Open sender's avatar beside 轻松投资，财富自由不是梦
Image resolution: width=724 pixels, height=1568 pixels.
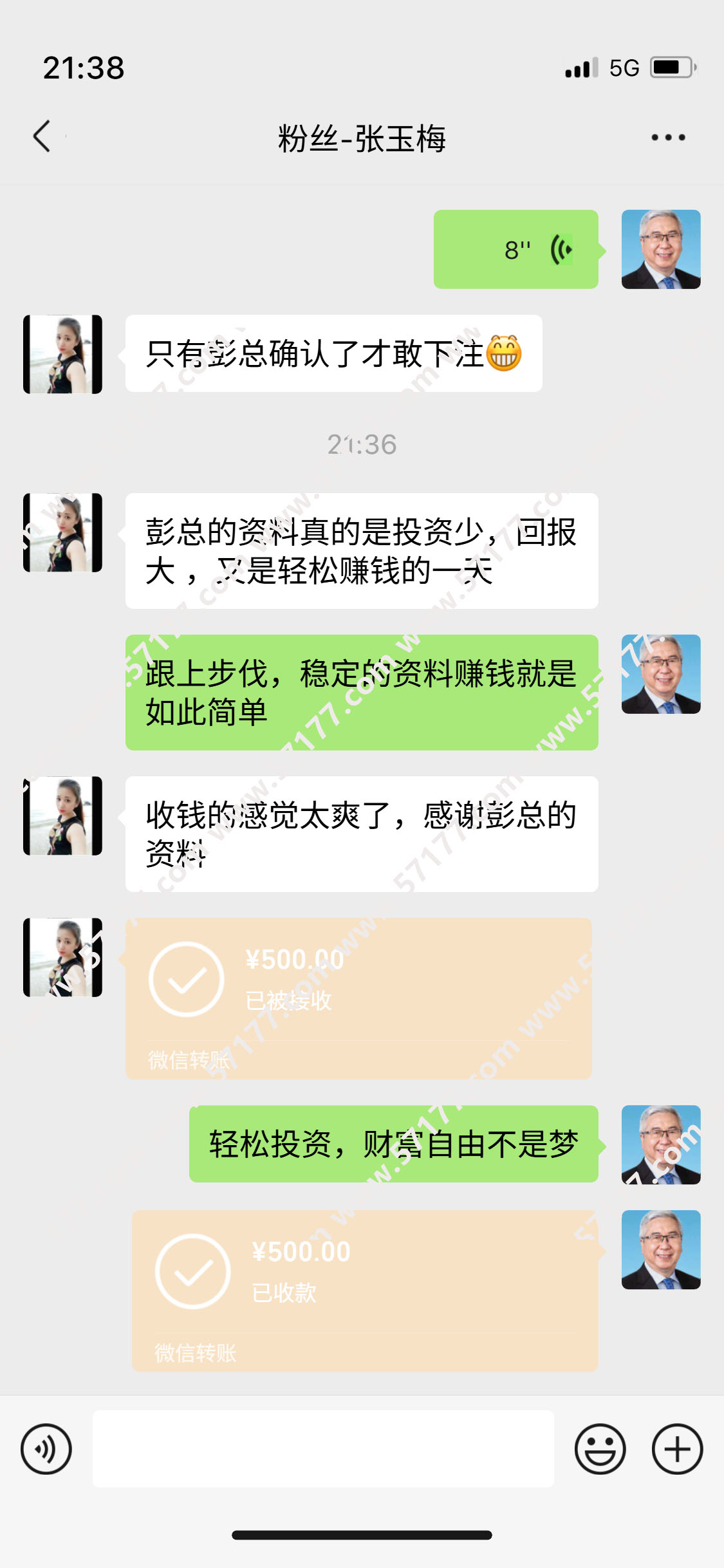(x=661, y=1144)
